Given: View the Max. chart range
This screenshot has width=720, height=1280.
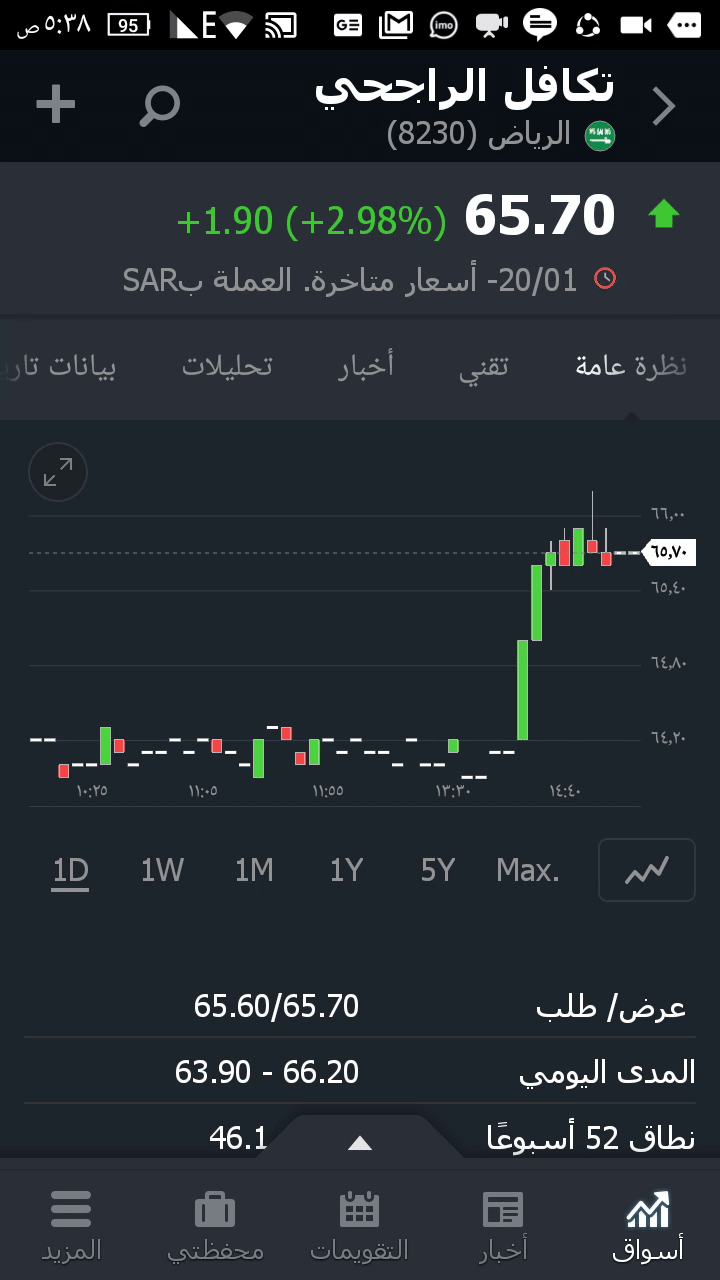Looking at the screenshot, I should click(x=528, y=871).
